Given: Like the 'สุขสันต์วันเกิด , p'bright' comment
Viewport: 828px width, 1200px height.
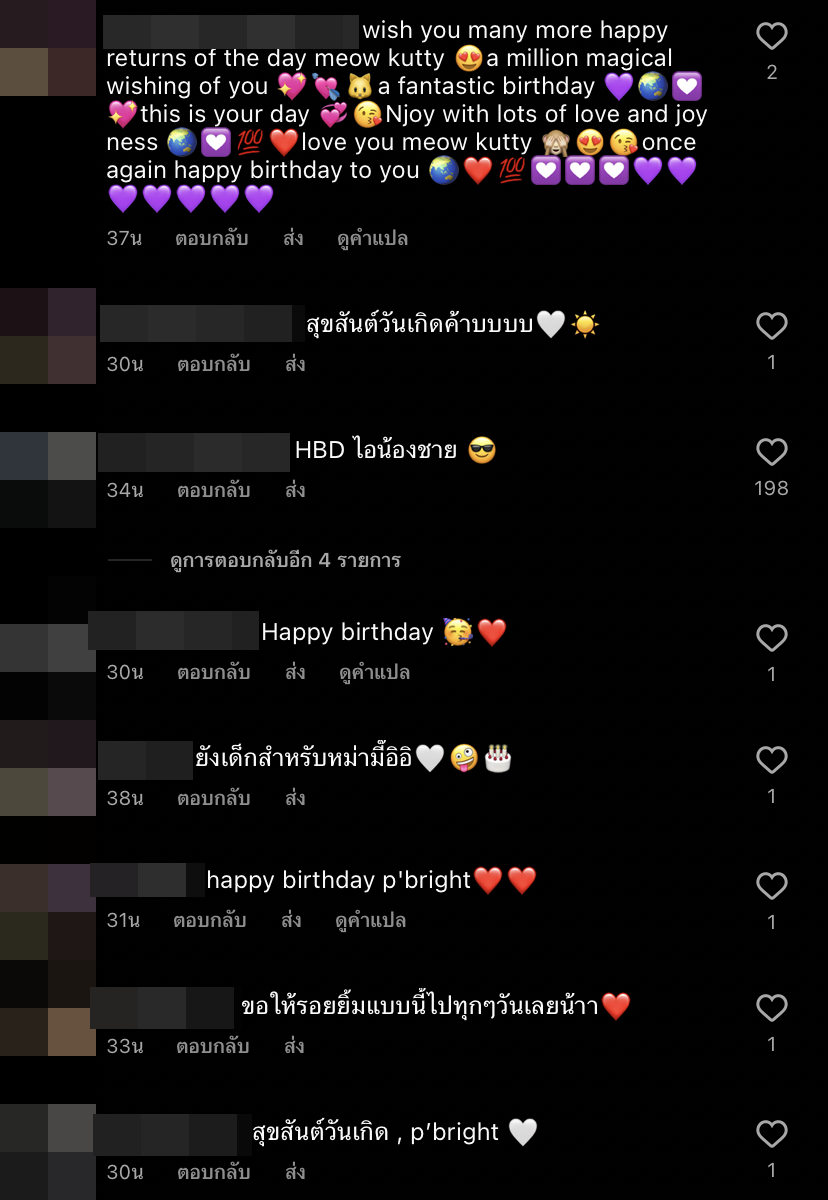Looking at the screenshot, I should click(x=771, y=1134).
